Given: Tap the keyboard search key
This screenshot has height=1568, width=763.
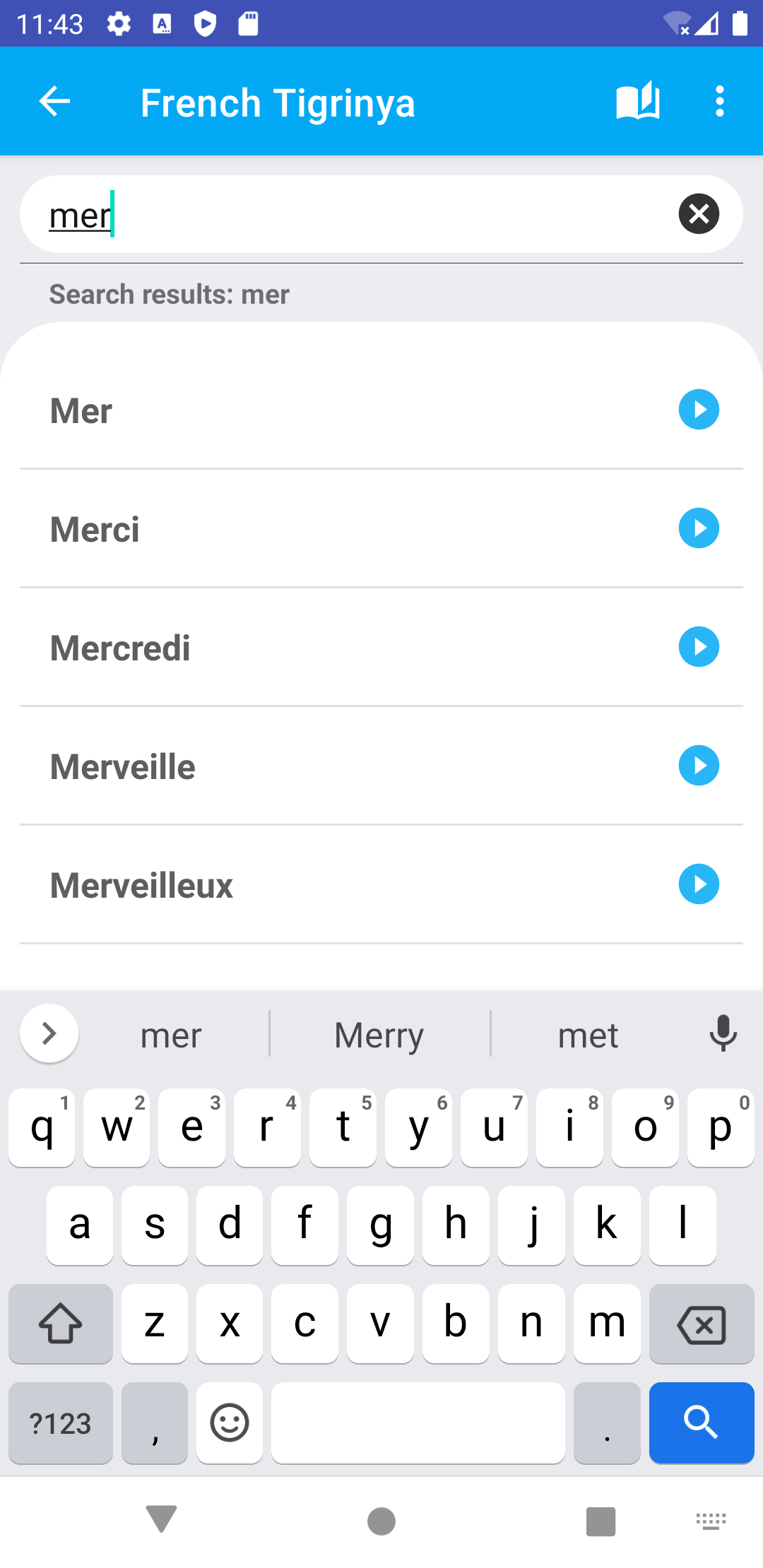Looking at the screenshot, I should 701,1423.
